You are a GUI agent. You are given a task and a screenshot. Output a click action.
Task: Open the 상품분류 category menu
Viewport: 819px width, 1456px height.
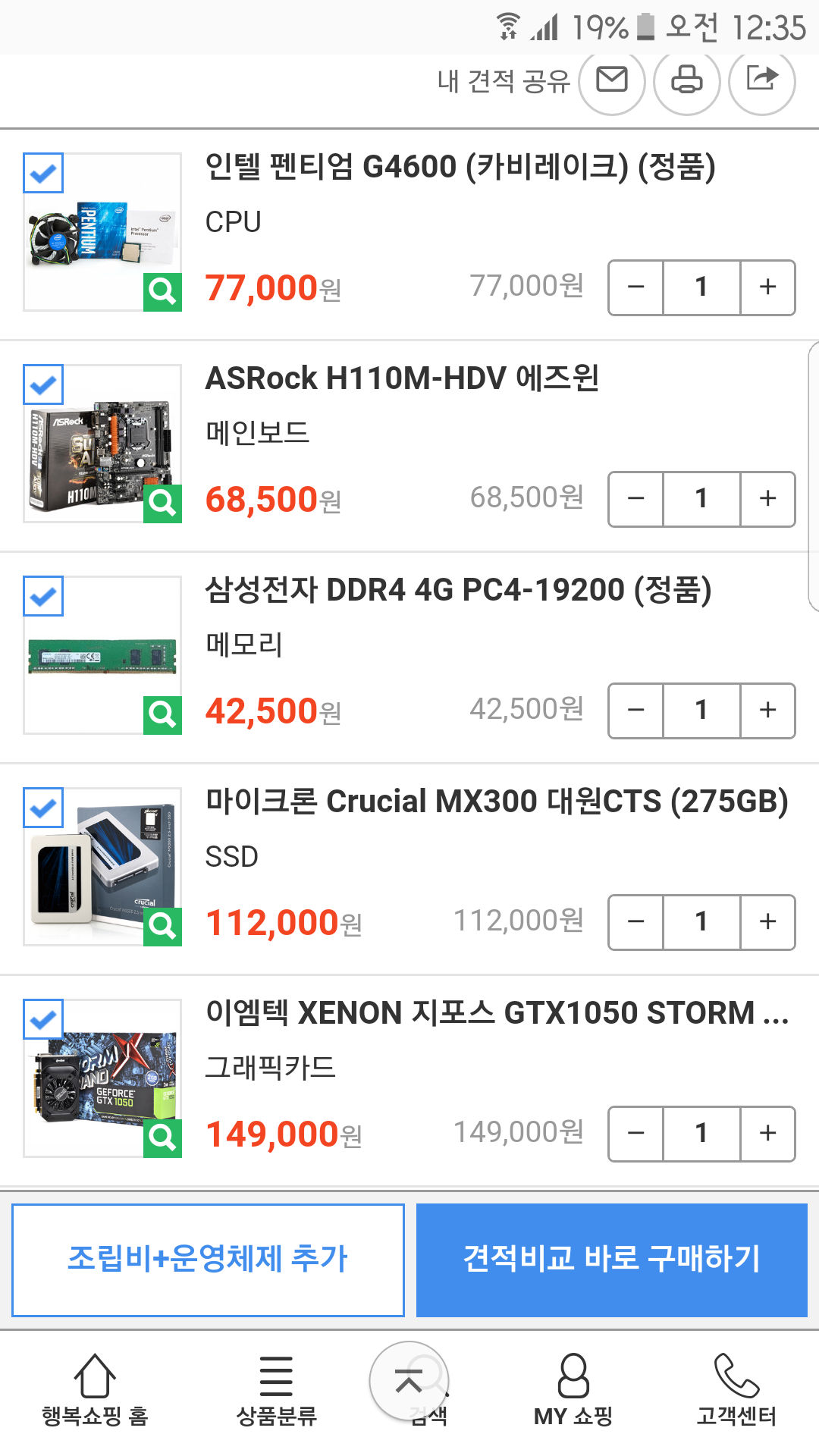point(276,1390)
